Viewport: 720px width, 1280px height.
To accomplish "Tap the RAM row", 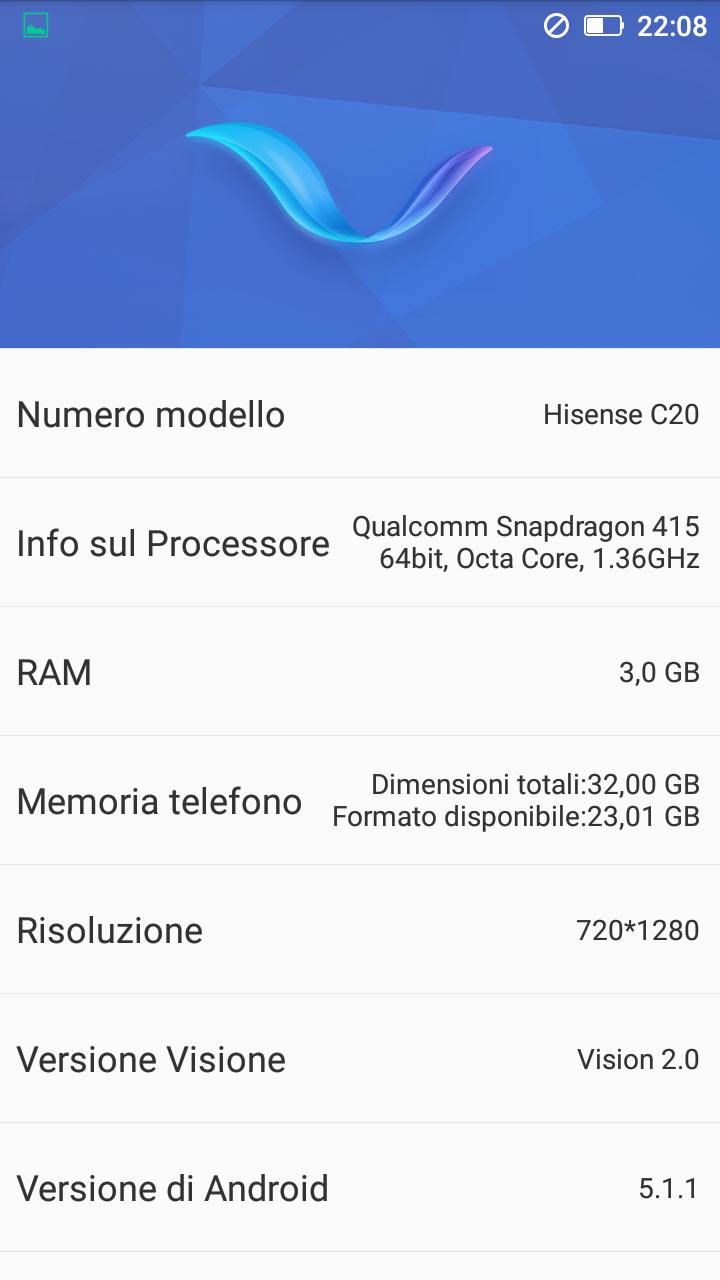I will pyautogui.click(x=360, y=672).
